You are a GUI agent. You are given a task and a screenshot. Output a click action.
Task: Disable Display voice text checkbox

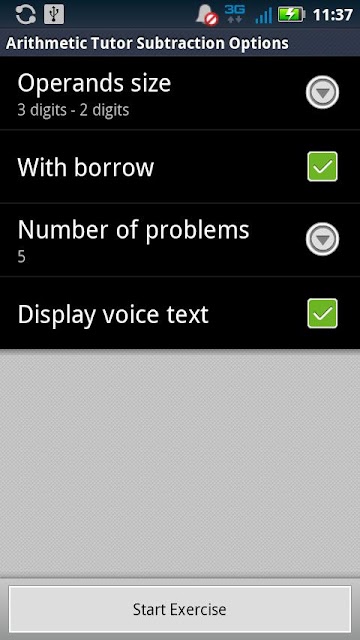[x=322, y=313]
